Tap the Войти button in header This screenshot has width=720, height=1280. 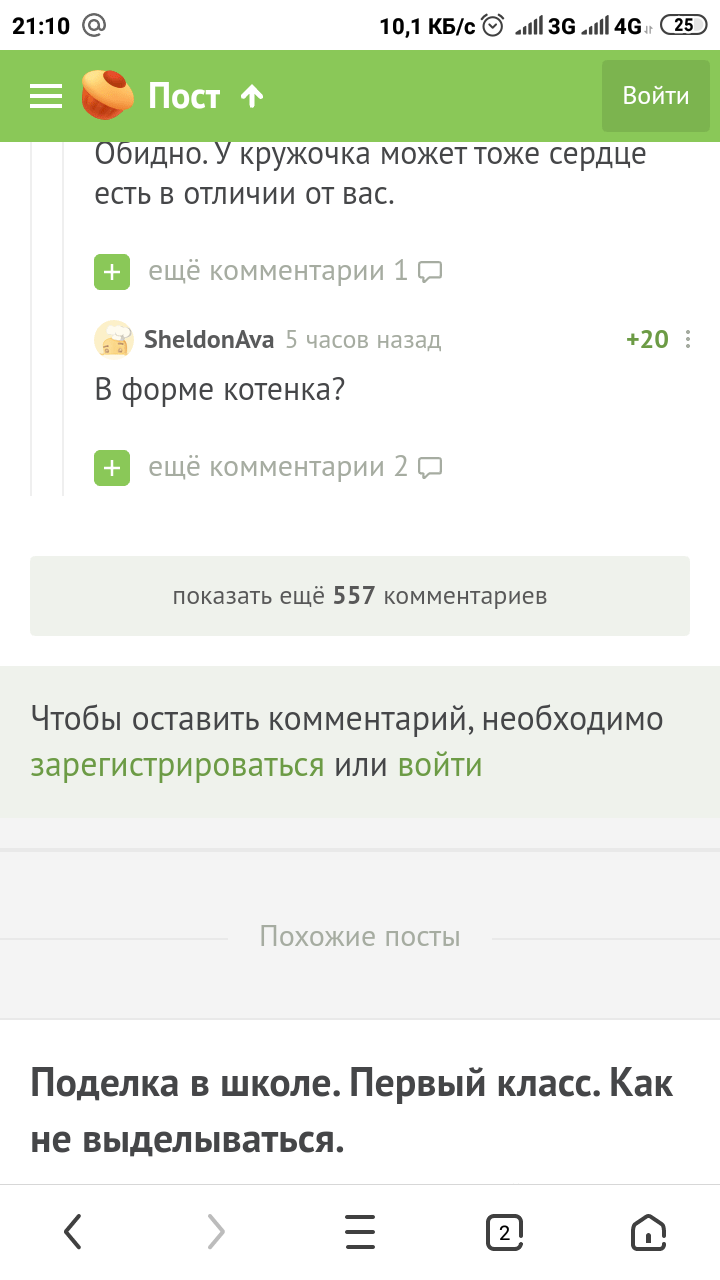655,96
